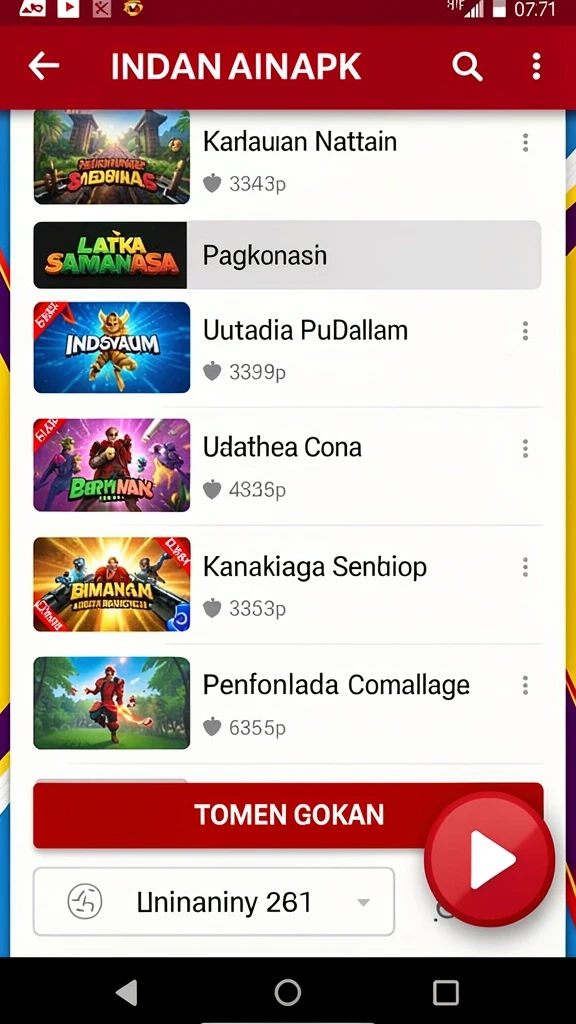Go back using the arrow in the app bar

pyautogui.click(x=44, y=66)
